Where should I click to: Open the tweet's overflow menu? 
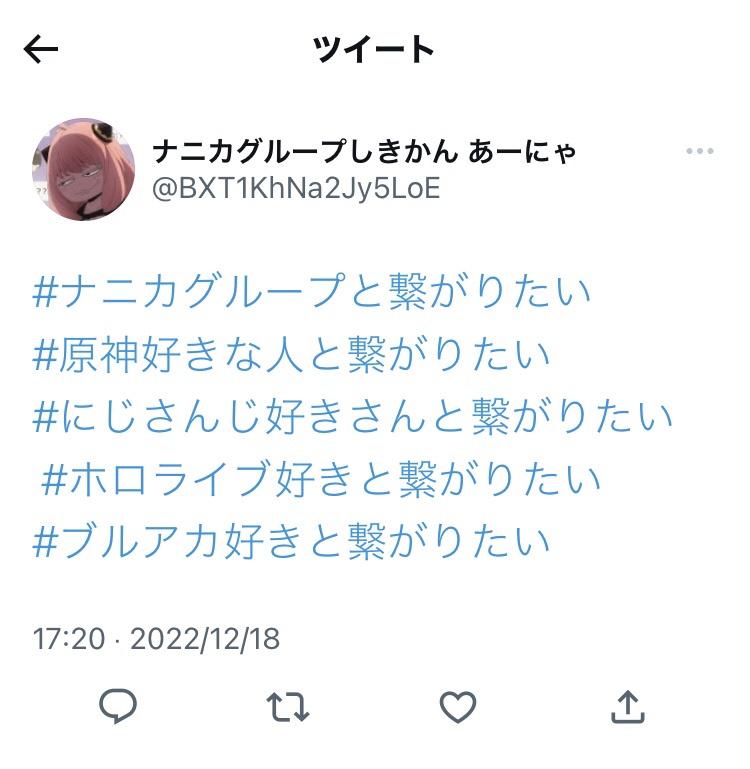point(700,152)
